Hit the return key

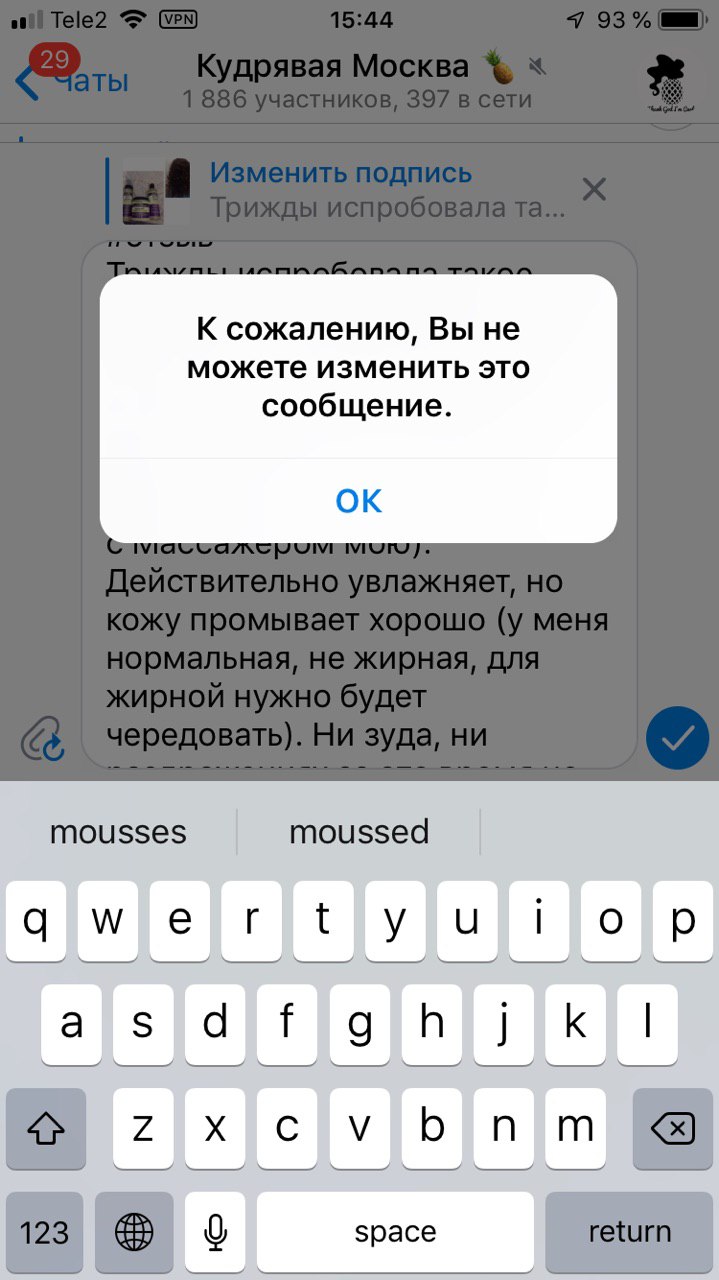point(629,1231)
